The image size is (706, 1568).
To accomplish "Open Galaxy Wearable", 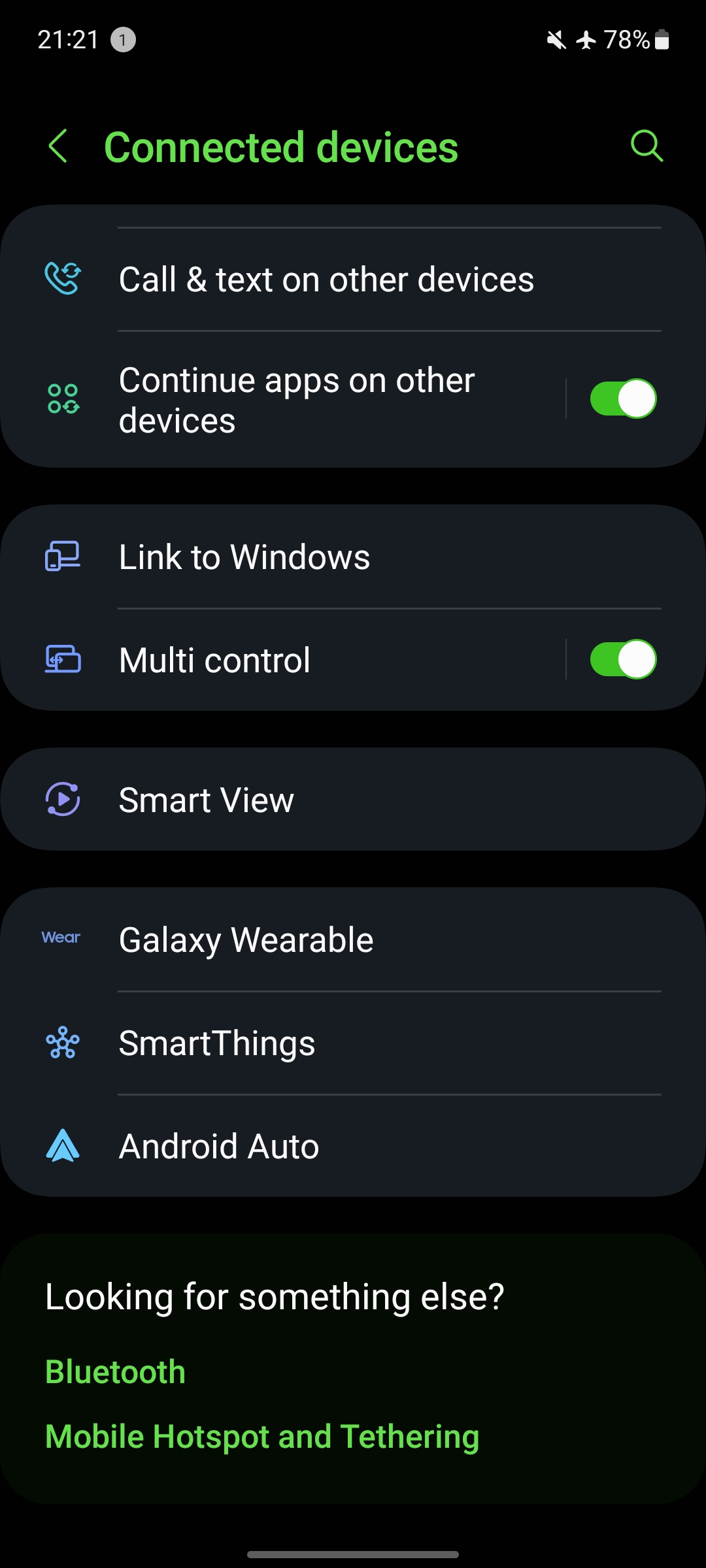I will click(x=246, y=940).
